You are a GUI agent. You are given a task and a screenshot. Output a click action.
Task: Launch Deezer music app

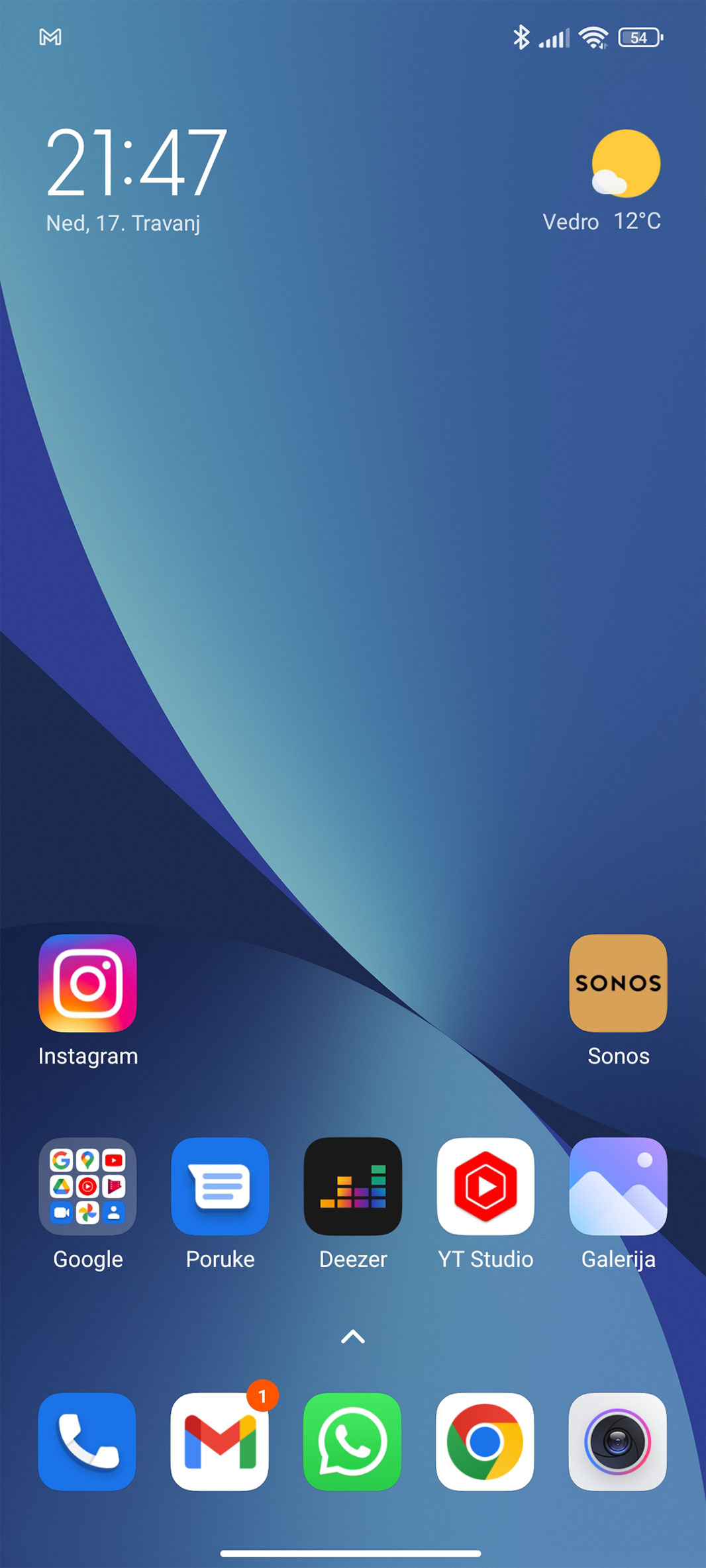[352, 1186]
